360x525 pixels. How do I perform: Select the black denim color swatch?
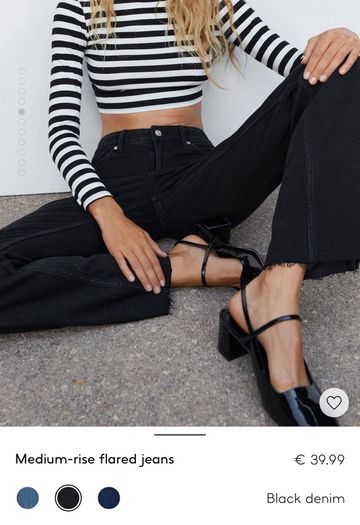click(68, 498)
